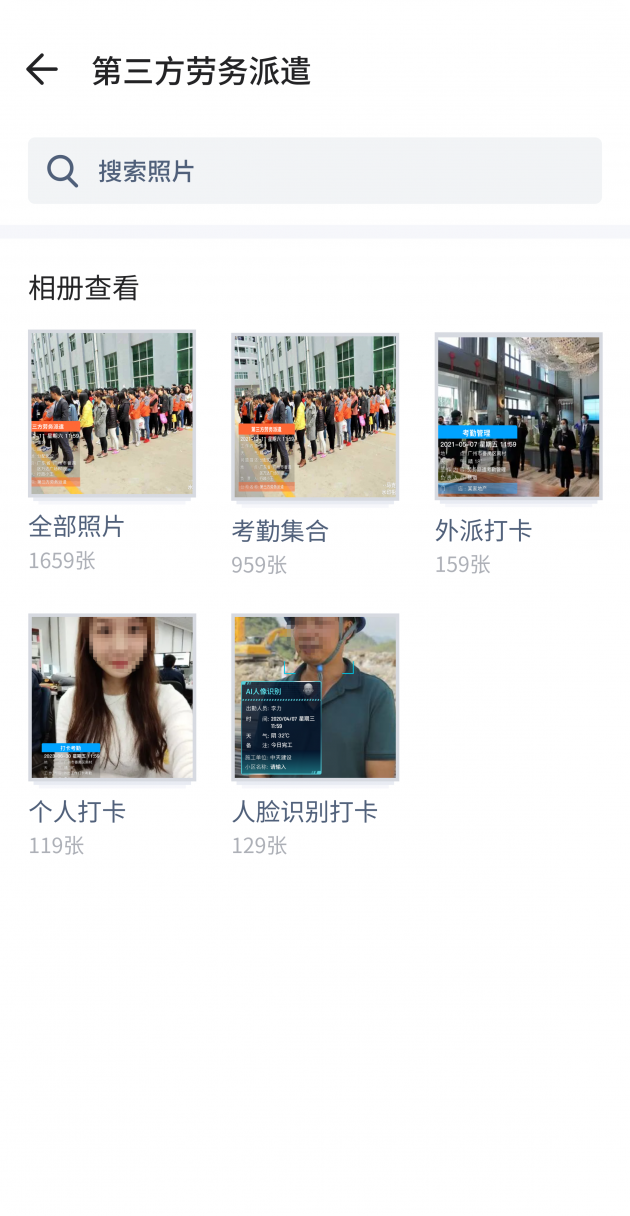Select the 个人打卡 album
The width and height of the screenshot is (630, 1216).
click(x=112, y=697)
